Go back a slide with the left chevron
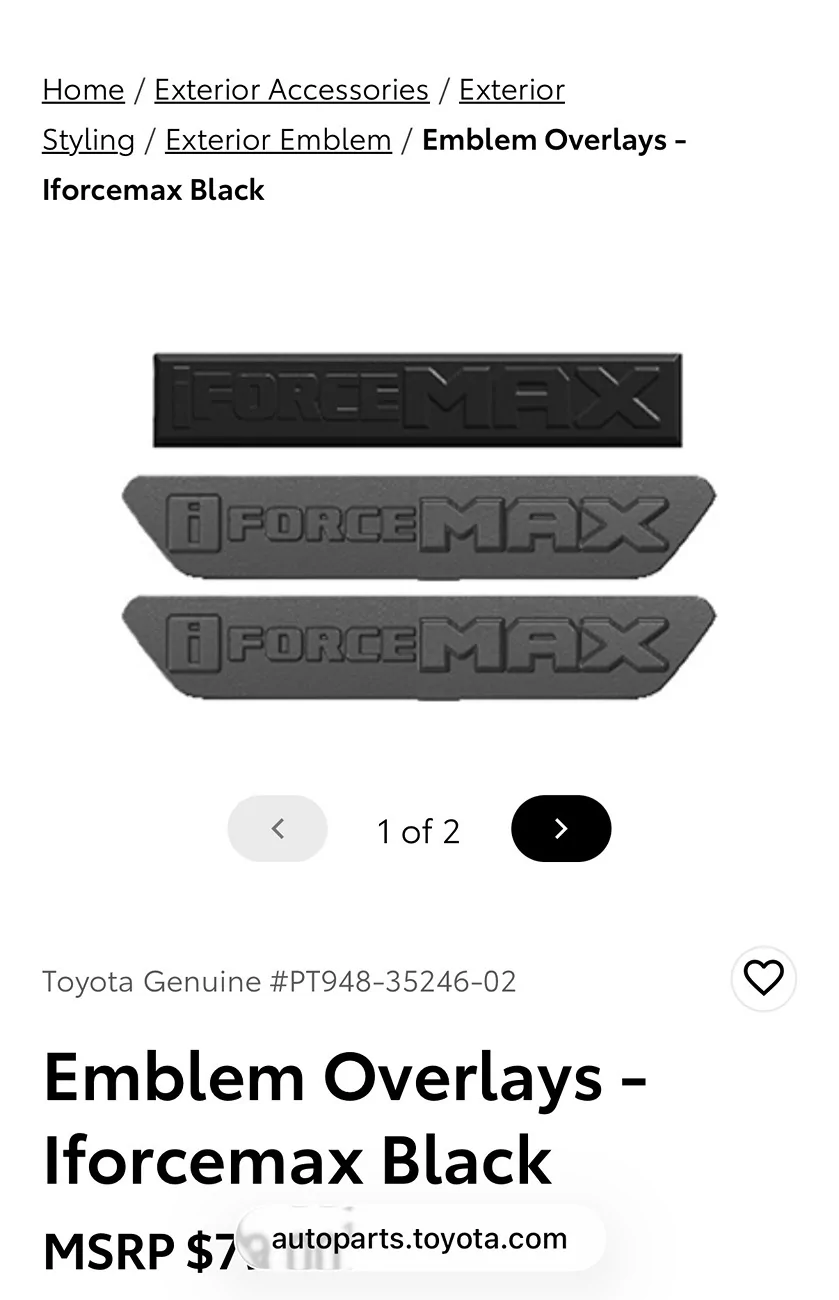Screen dimensions: 839x1300 point(277,828)
